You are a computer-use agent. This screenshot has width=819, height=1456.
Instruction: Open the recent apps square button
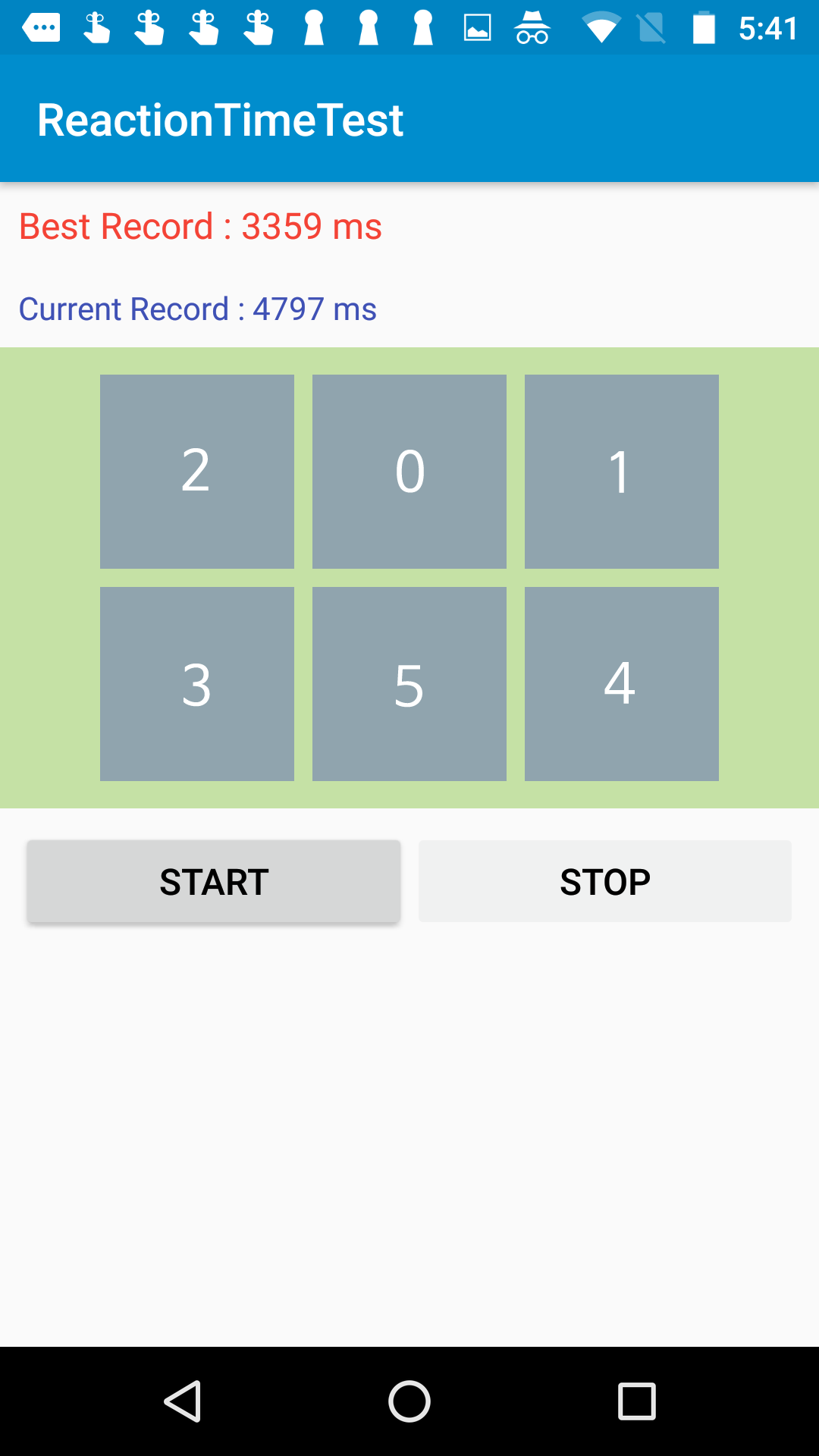[637, 1402]
